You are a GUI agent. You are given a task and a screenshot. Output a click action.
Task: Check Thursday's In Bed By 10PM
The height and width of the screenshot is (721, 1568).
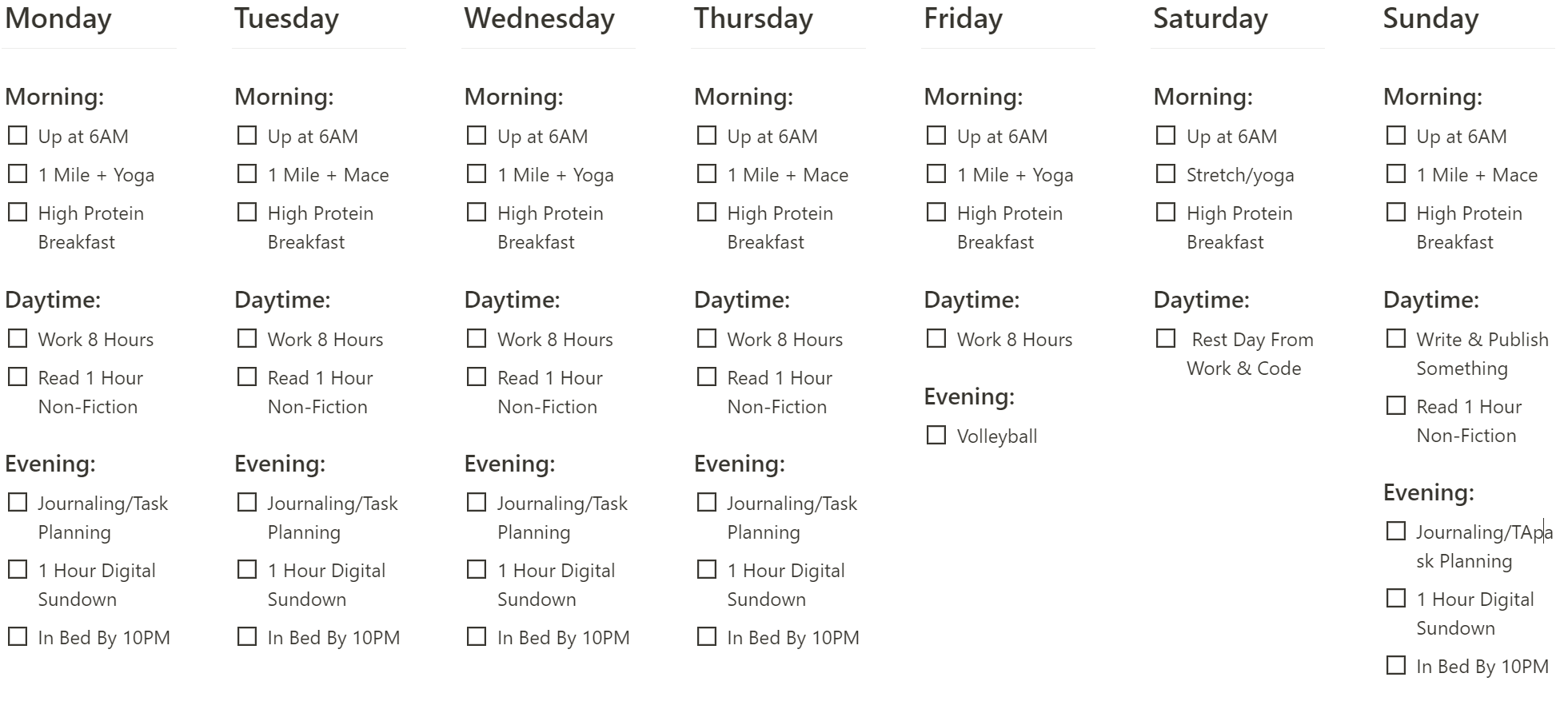click(707, 636)
